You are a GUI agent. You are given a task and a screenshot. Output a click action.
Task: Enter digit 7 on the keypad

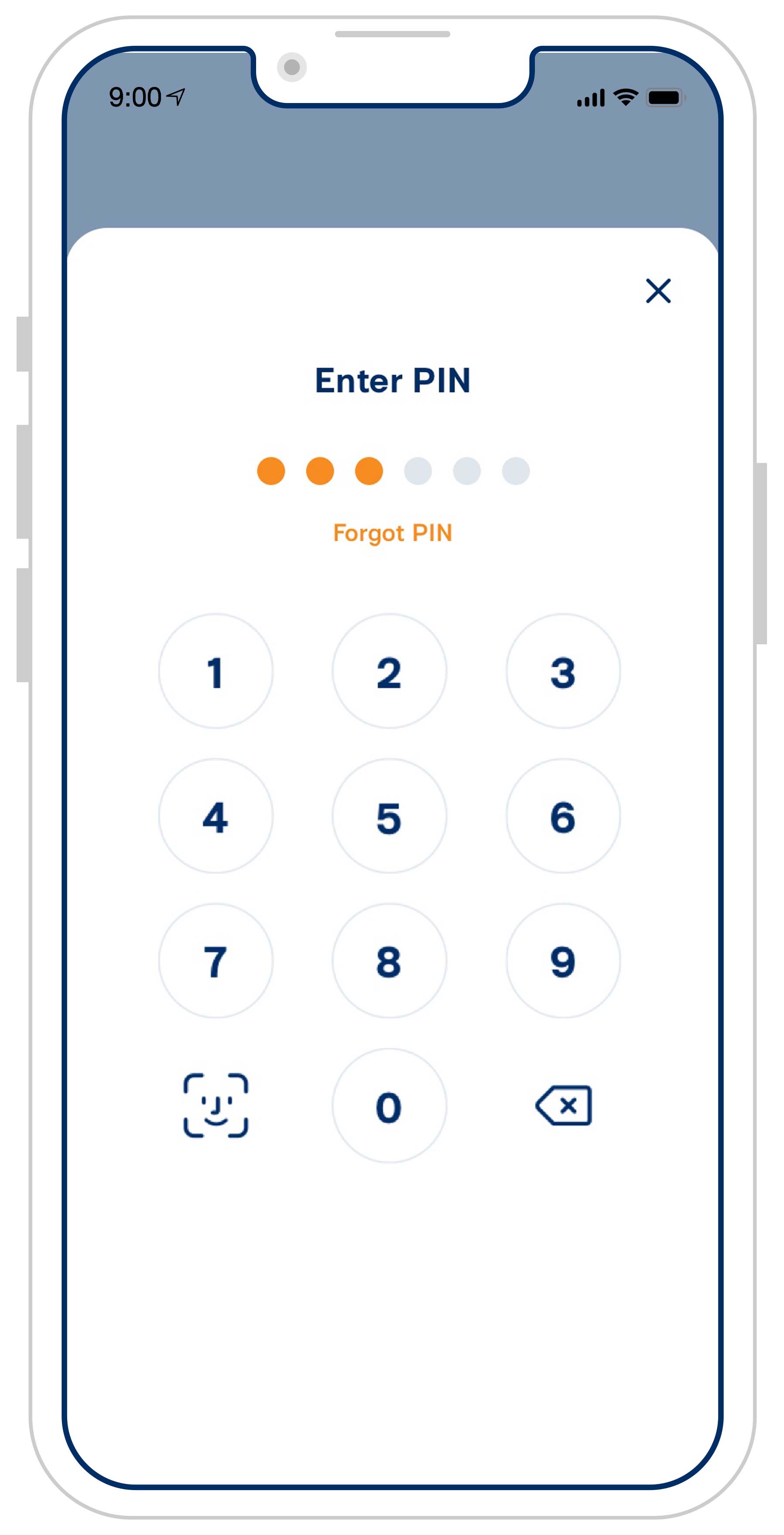coord(216,961)
